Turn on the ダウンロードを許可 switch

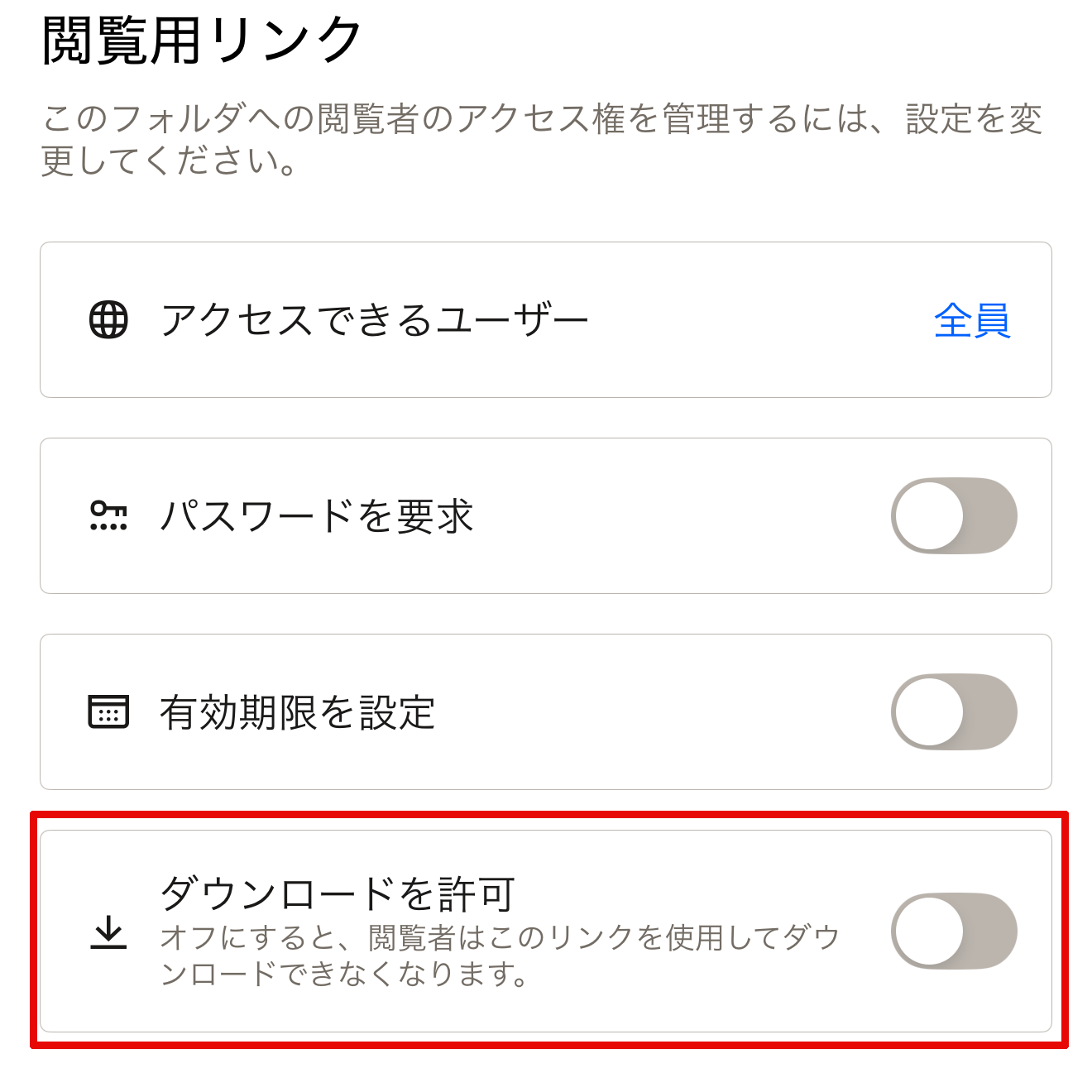pyautogui.click(x=953, y=931)
